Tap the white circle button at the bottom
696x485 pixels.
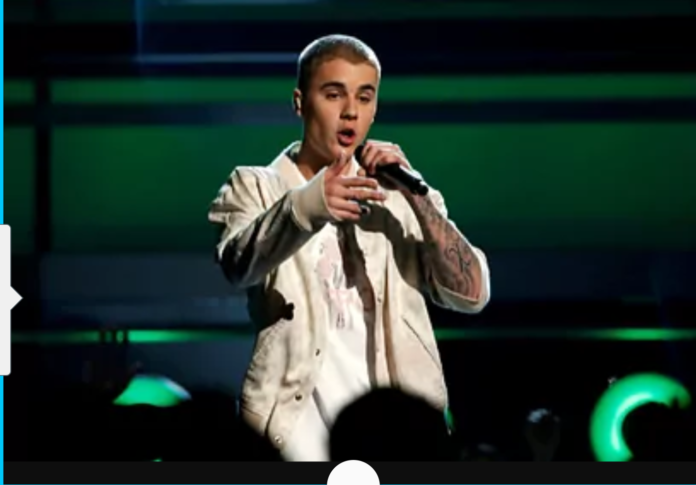pyautogui.click(x=353, y=474)
